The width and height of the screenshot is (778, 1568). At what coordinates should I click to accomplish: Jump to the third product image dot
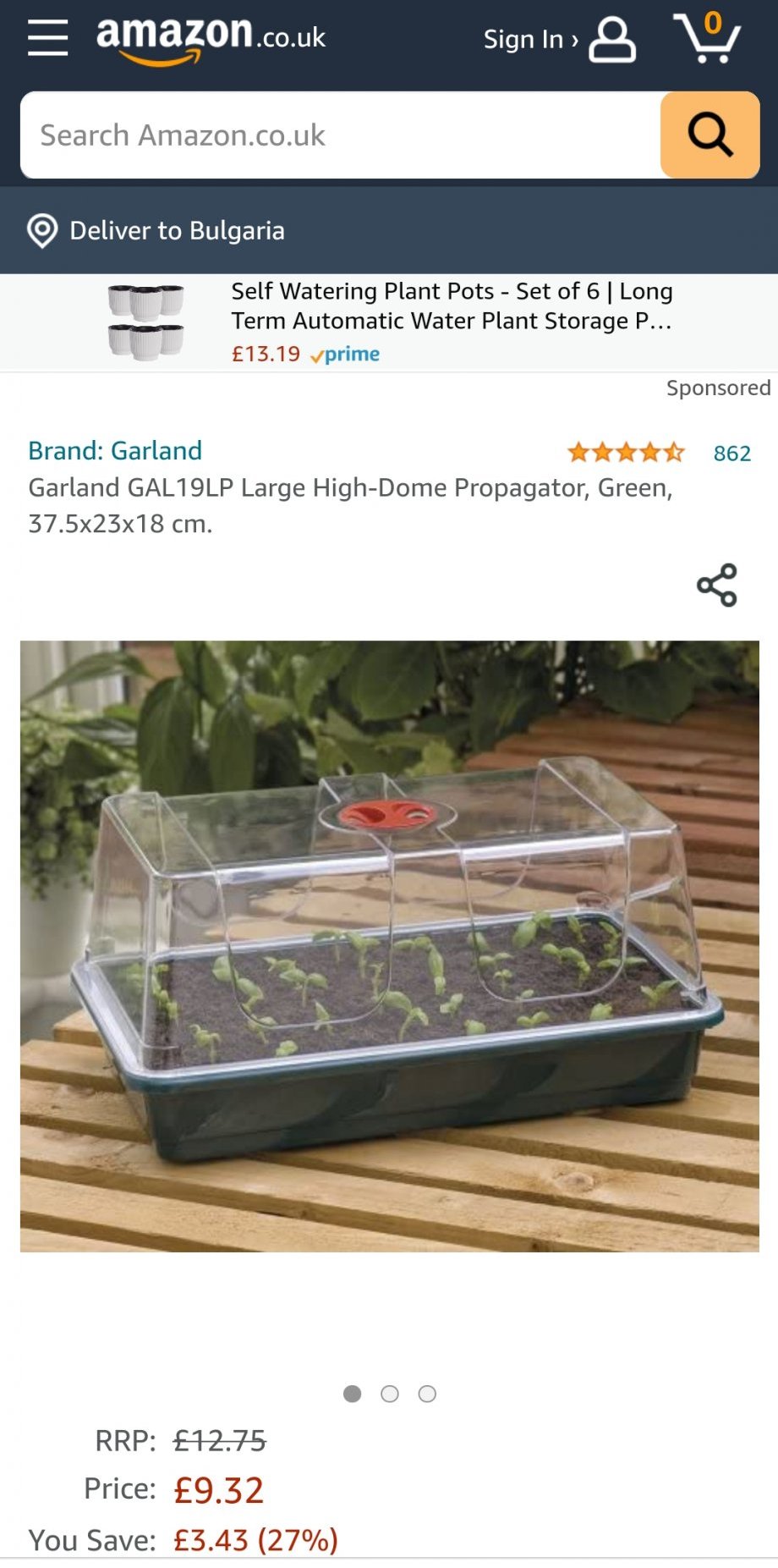pyautogui.click(x=427, y=1394)
